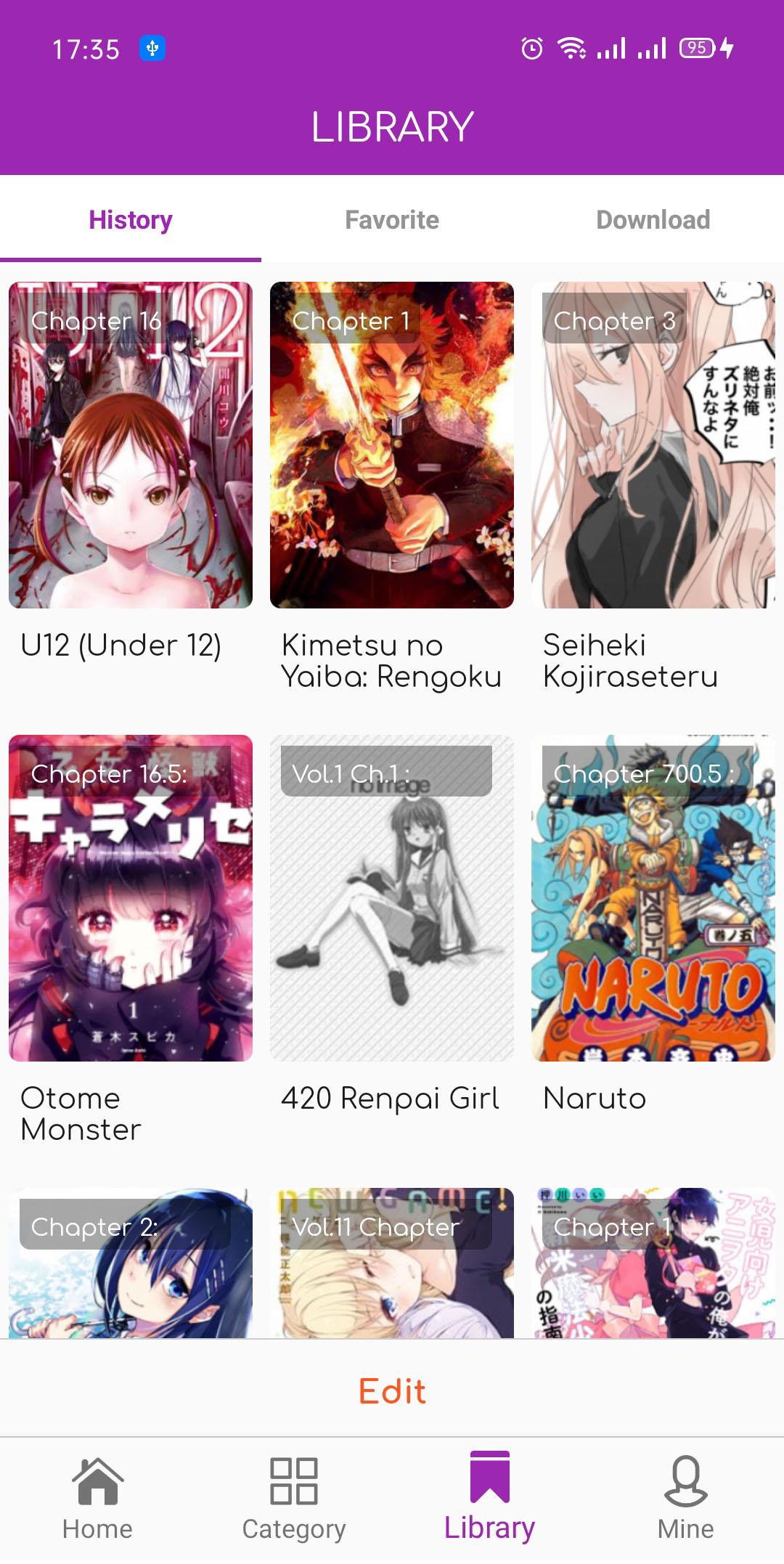Viewport: 784px width, 1564px height.
Task: Tap the Library bookmark icon
Action: (489, 1481)
